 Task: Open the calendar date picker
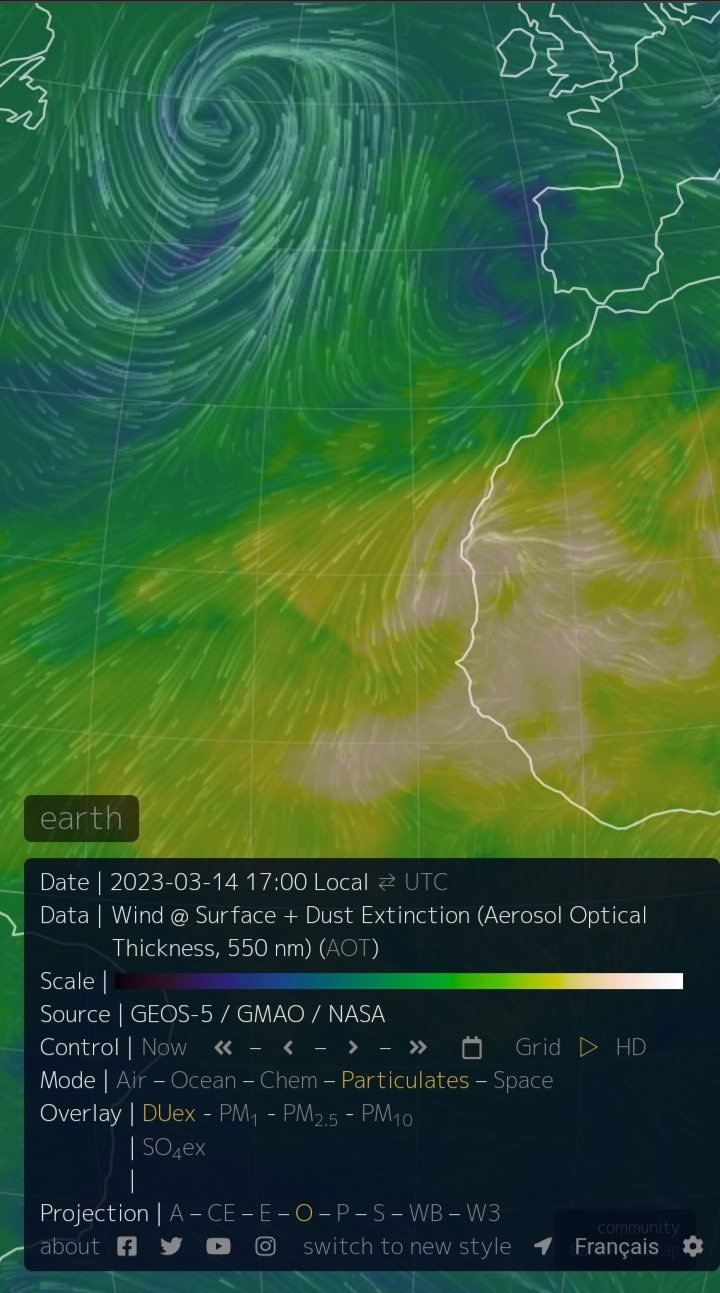pyautogui.click(x=472, y=1047)
